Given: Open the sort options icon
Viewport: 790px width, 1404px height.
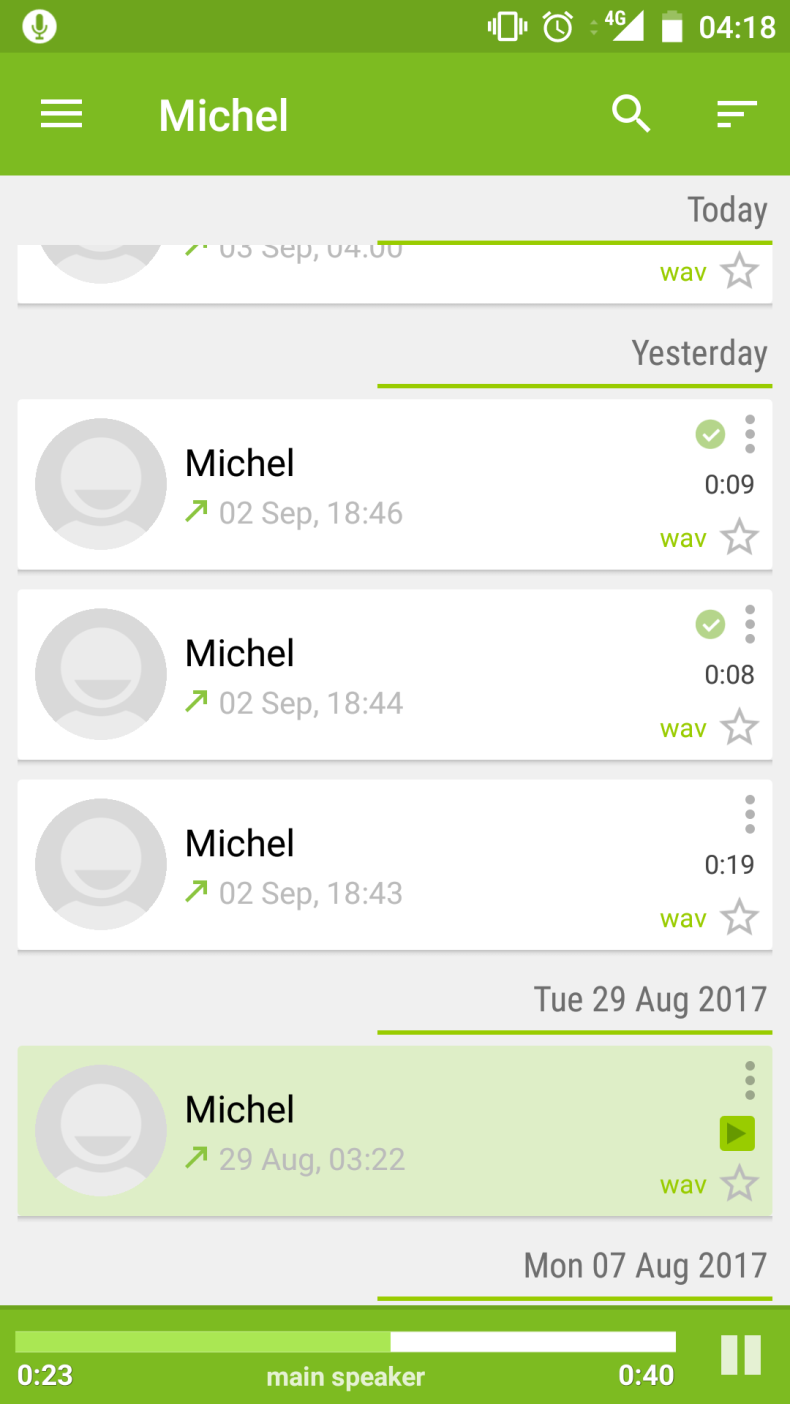Looking at the screenshot, I should [x=737, y=115].
